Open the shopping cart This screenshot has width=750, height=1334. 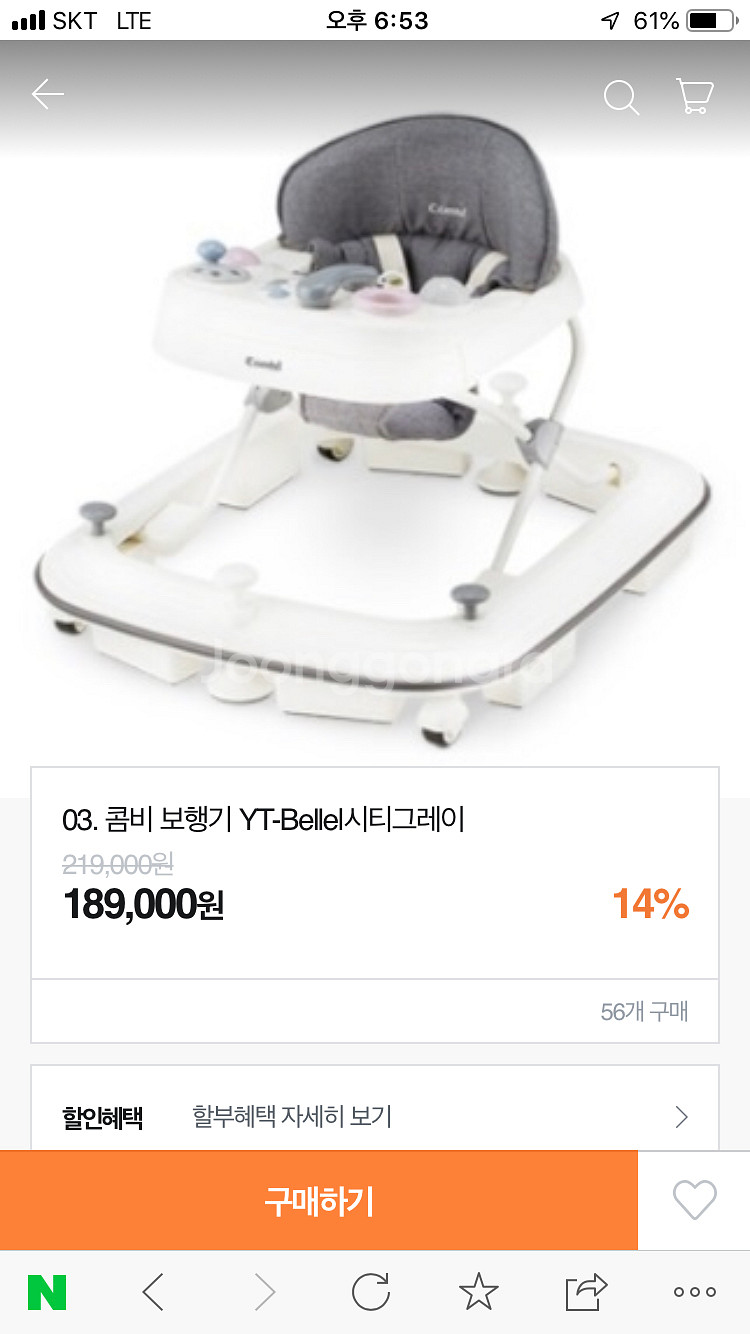(x=694, y=96)
